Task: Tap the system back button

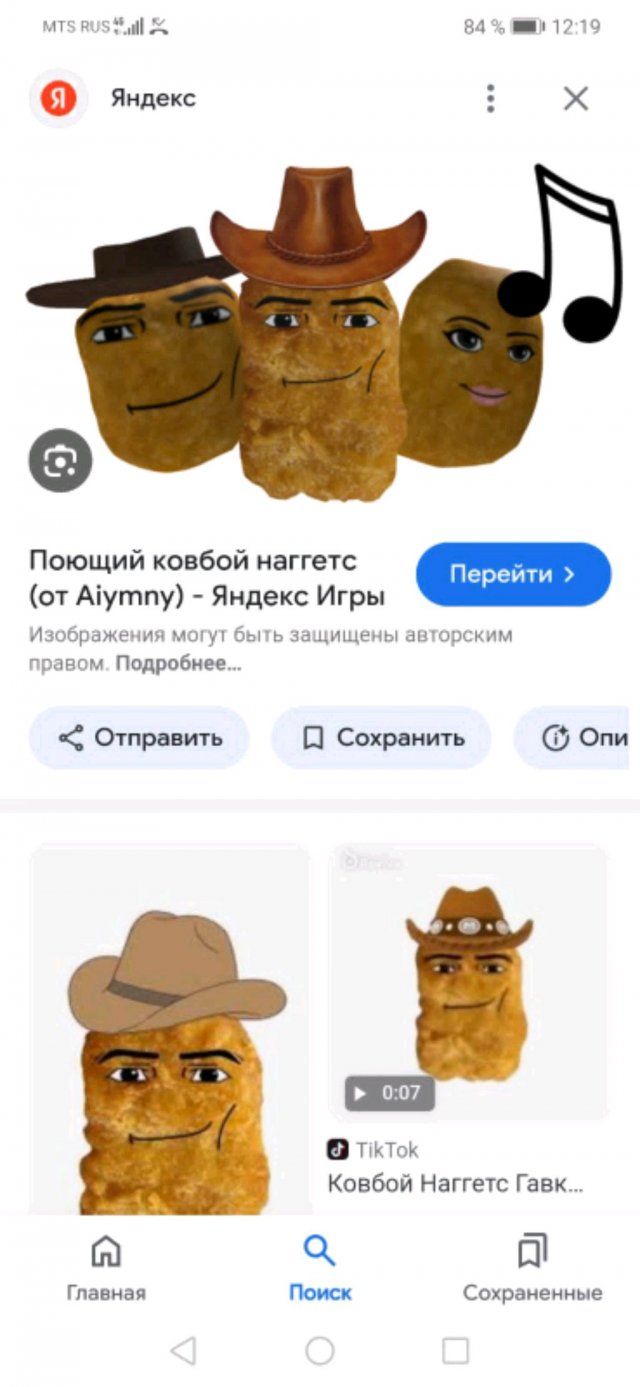Action: (183, 1351)
